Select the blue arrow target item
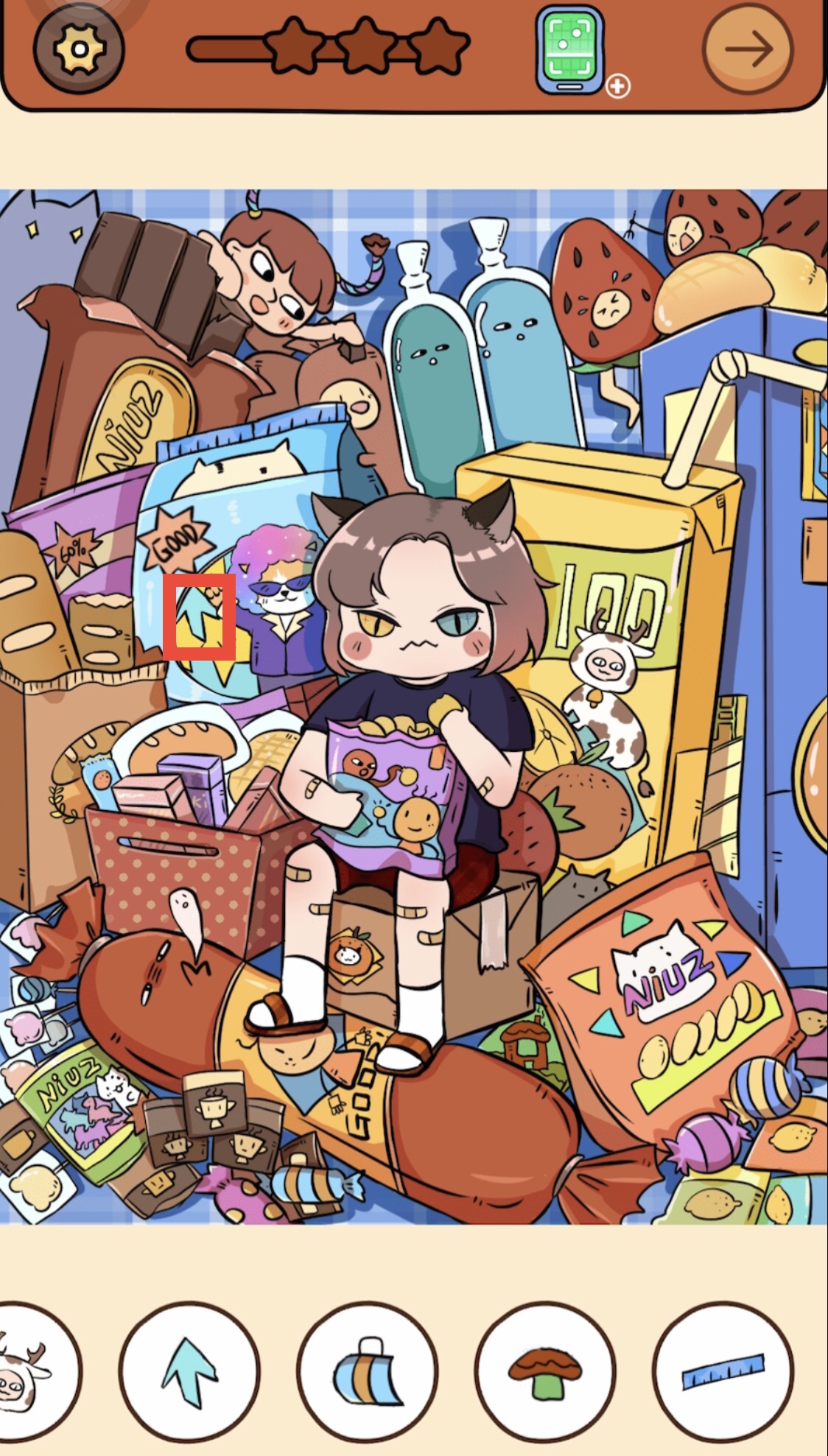 (189, 1371)
